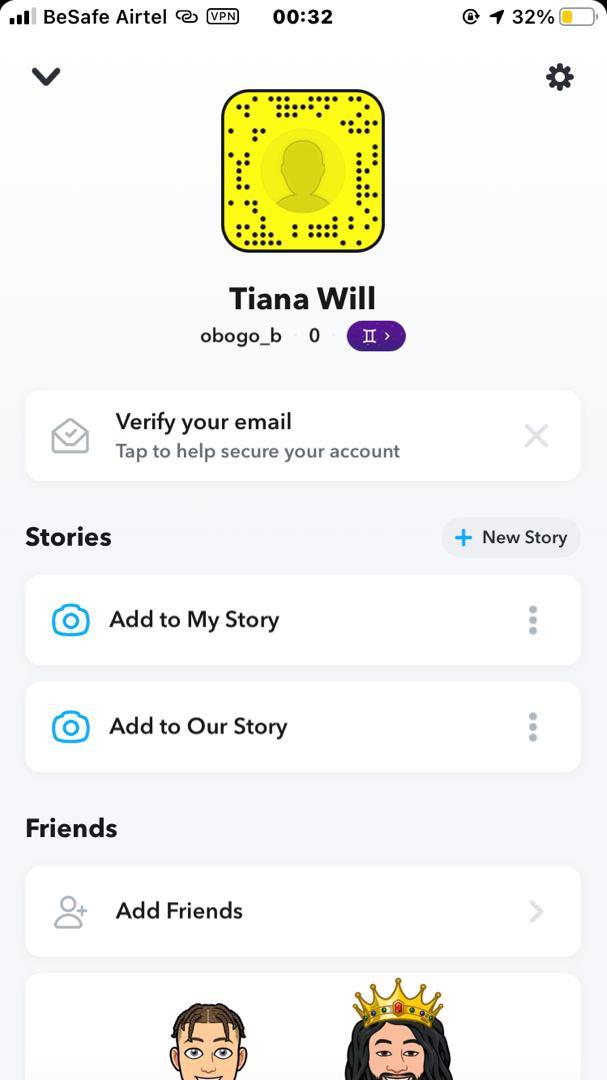607x1080 pixels.
Task: Open settings via the gear icon
Action: (560, 77)
